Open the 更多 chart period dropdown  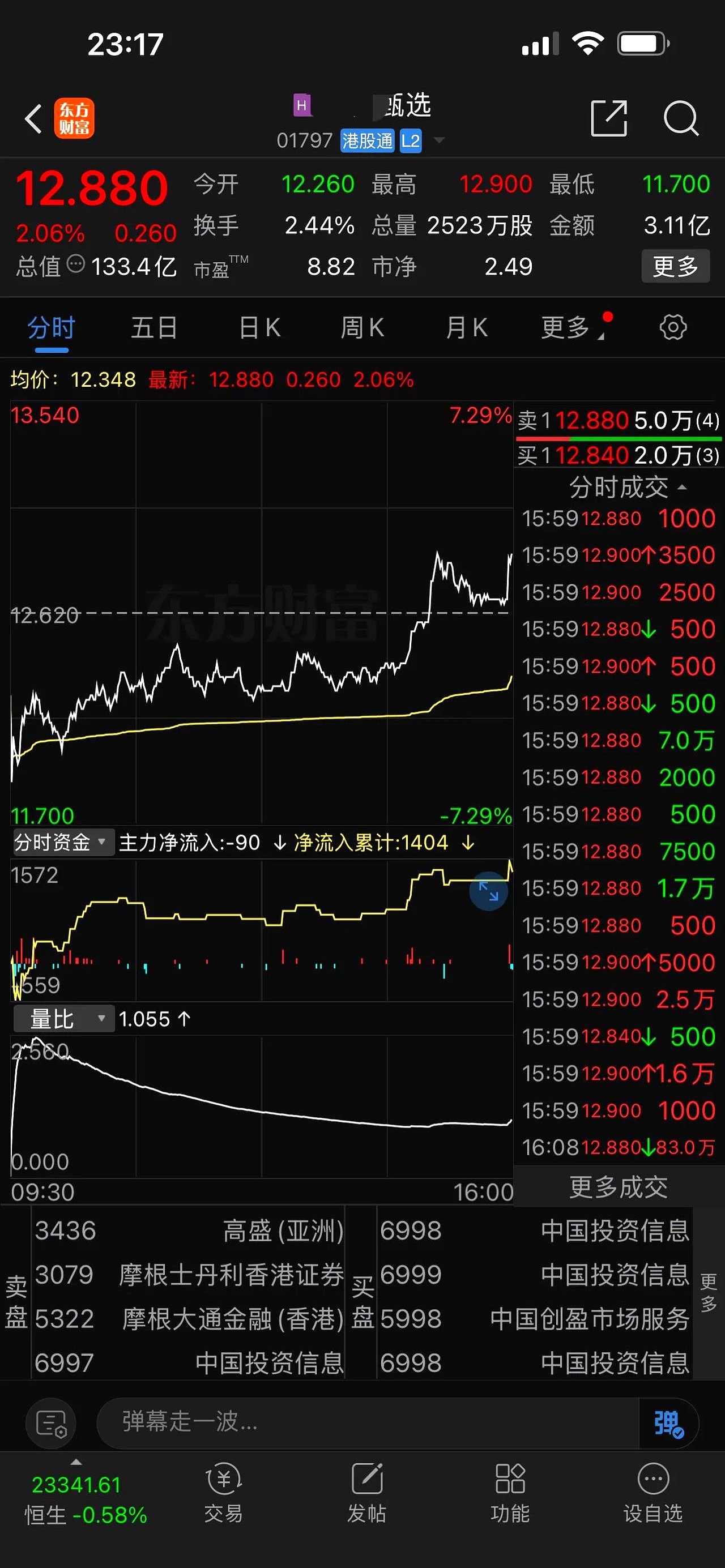coord(572,328)
